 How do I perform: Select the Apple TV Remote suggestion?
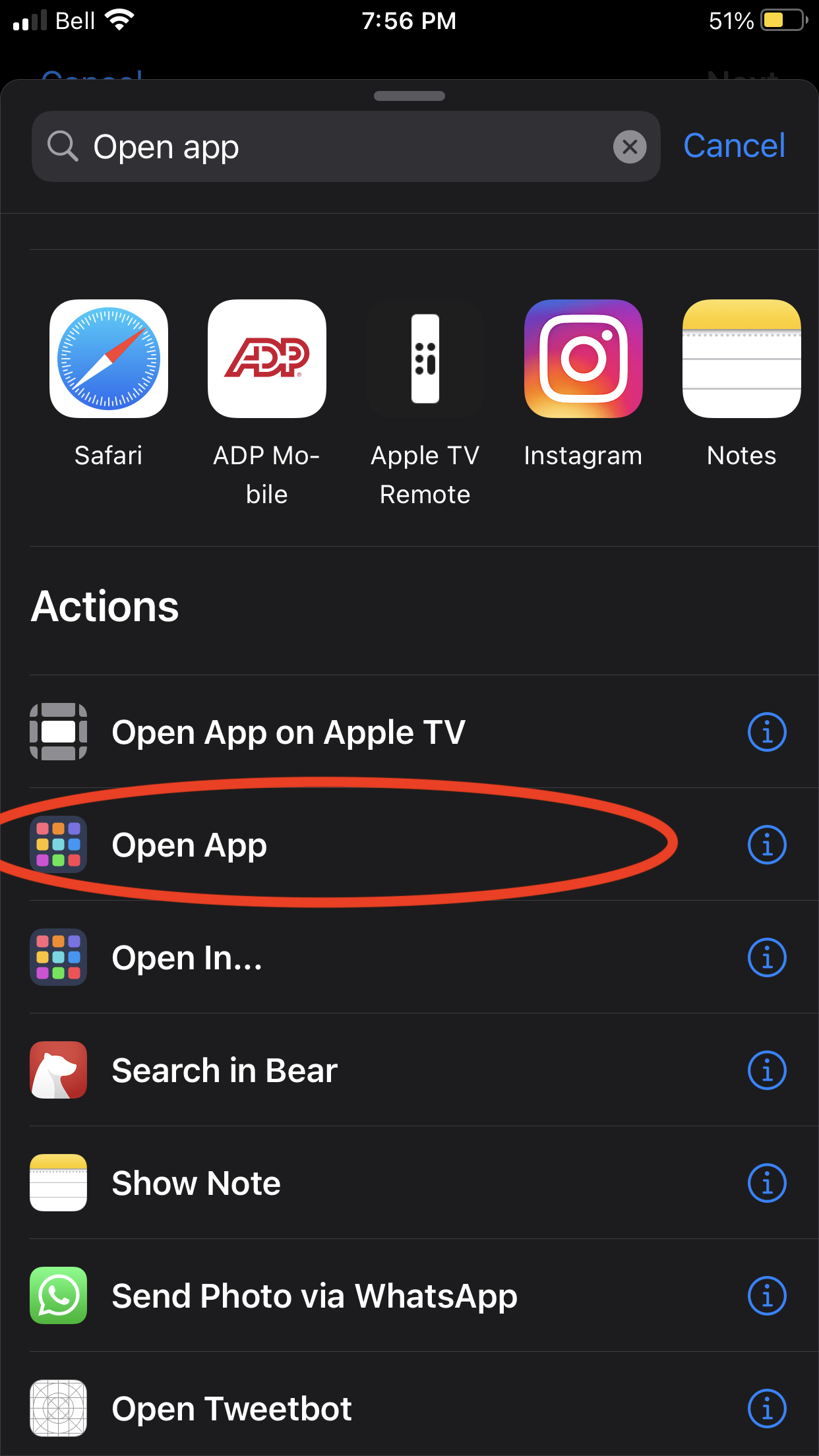(x=425, y=359)
